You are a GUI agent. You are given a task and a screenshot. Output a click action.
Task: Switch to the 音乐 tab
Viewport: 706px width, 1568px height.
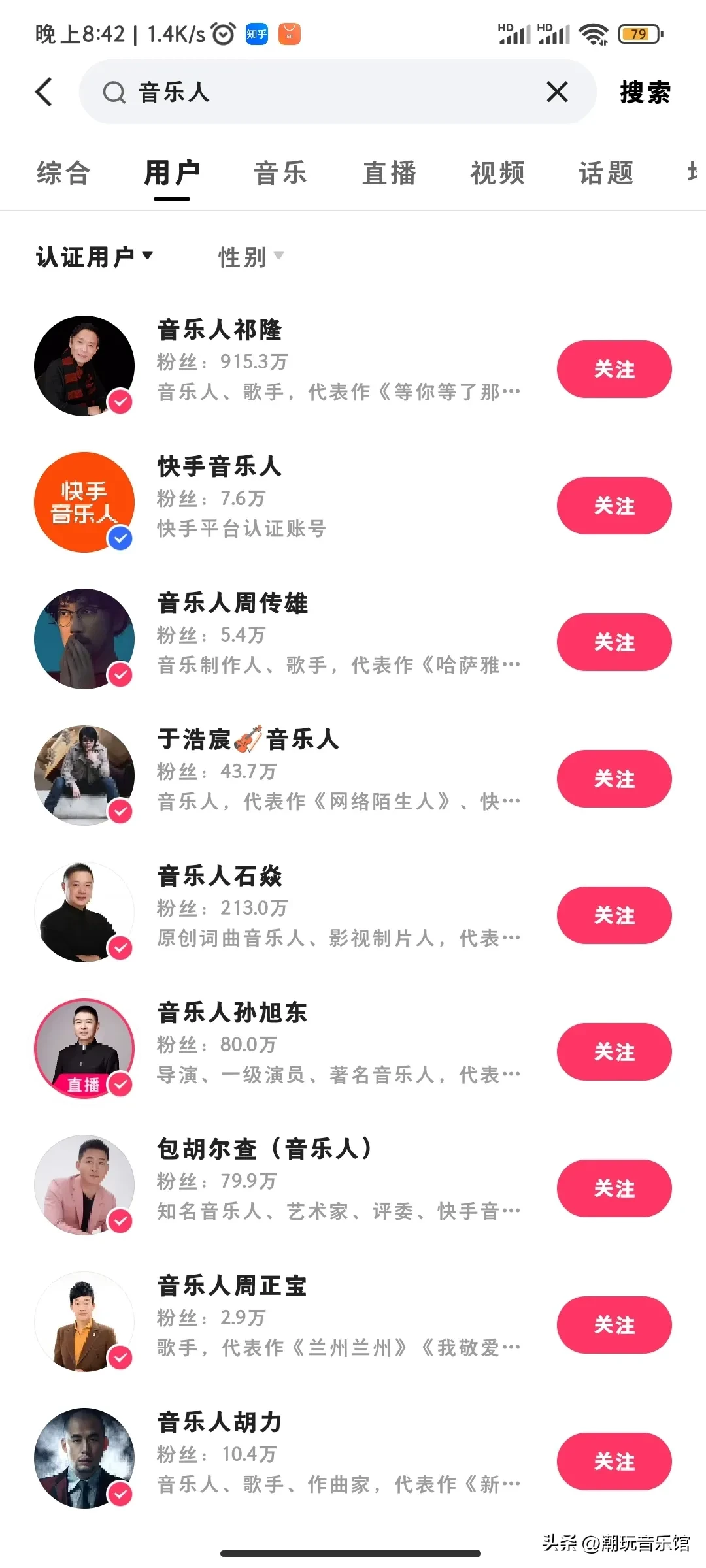pyautogui.click(x=280, y=173)
